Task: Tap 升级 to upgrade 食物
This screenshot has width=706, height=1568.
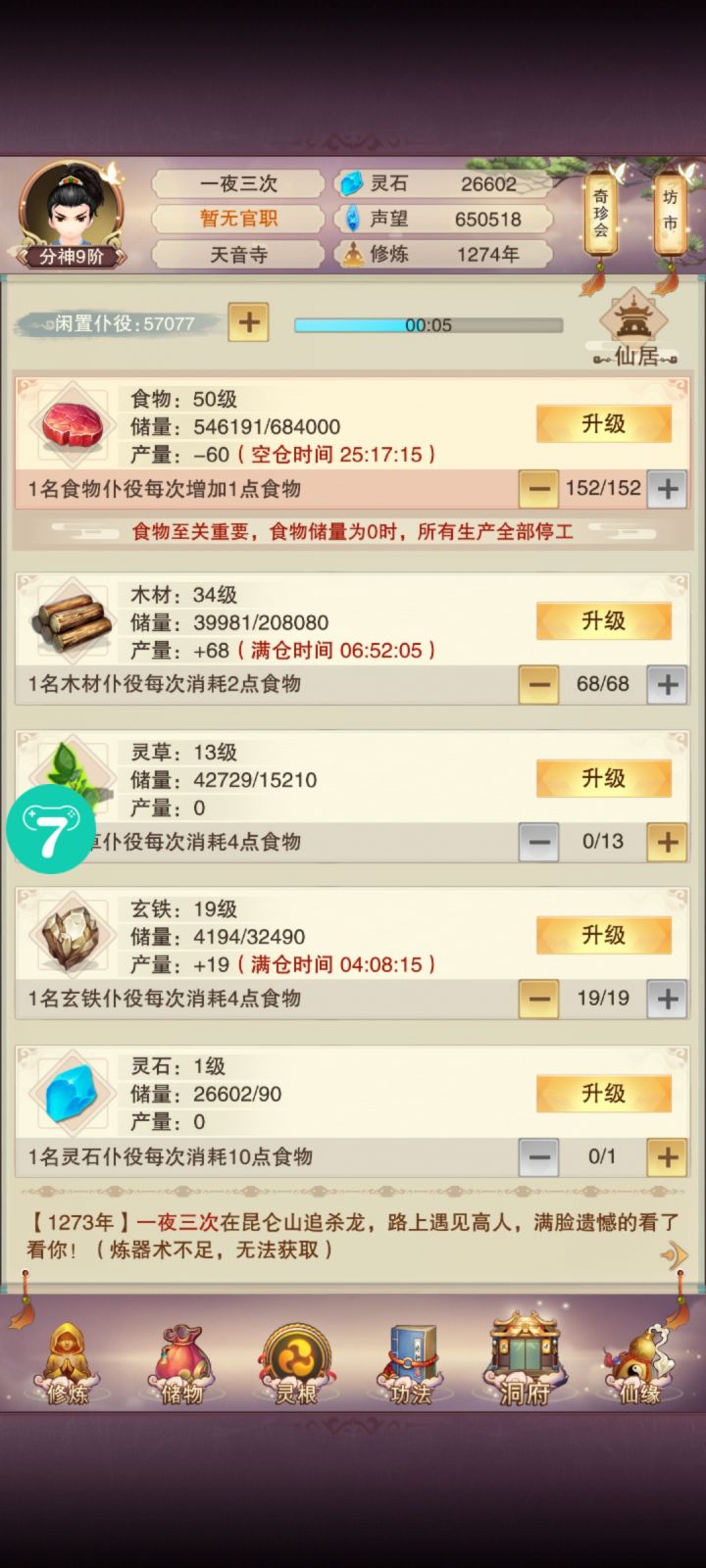Action: coord(603,423)
